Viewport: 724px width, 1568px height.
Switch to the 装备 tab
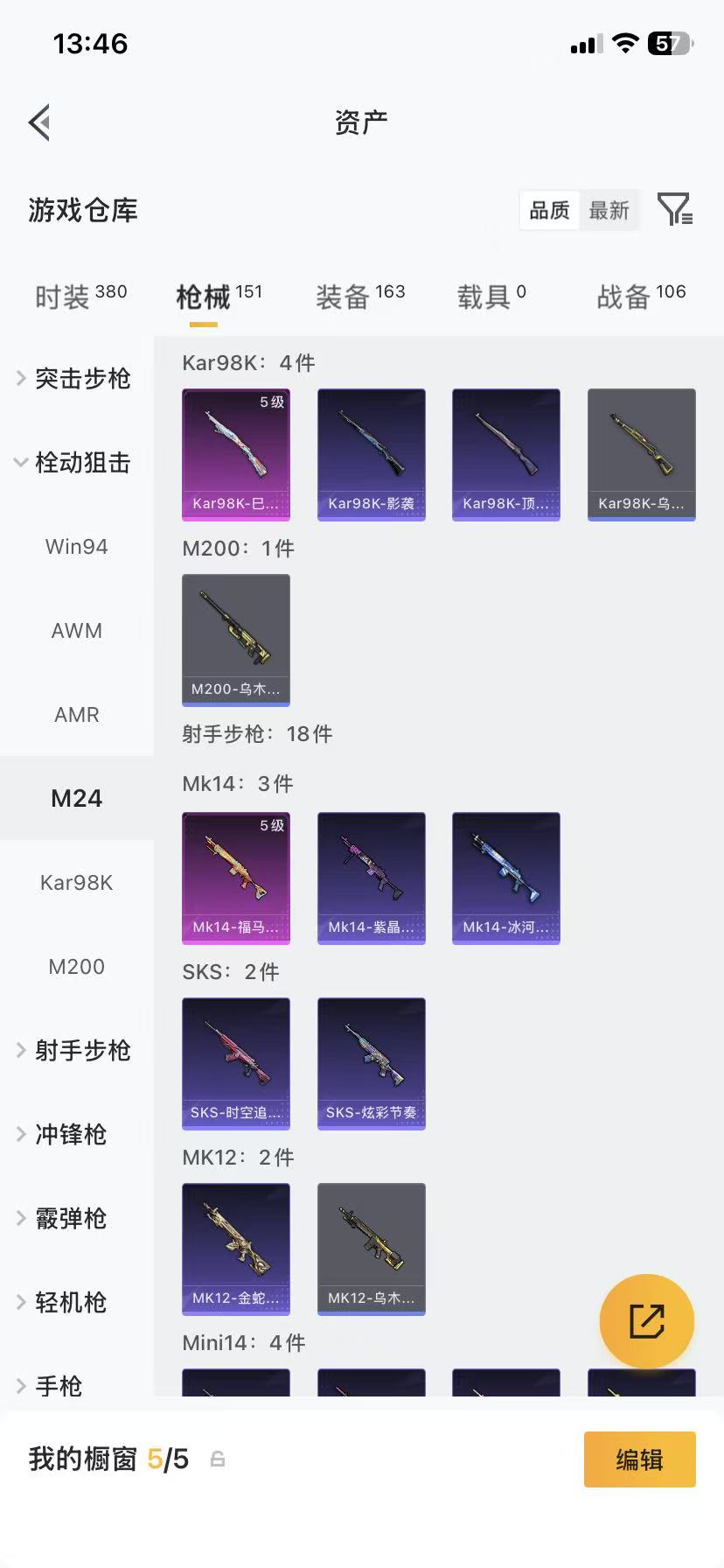coord(360,297)
